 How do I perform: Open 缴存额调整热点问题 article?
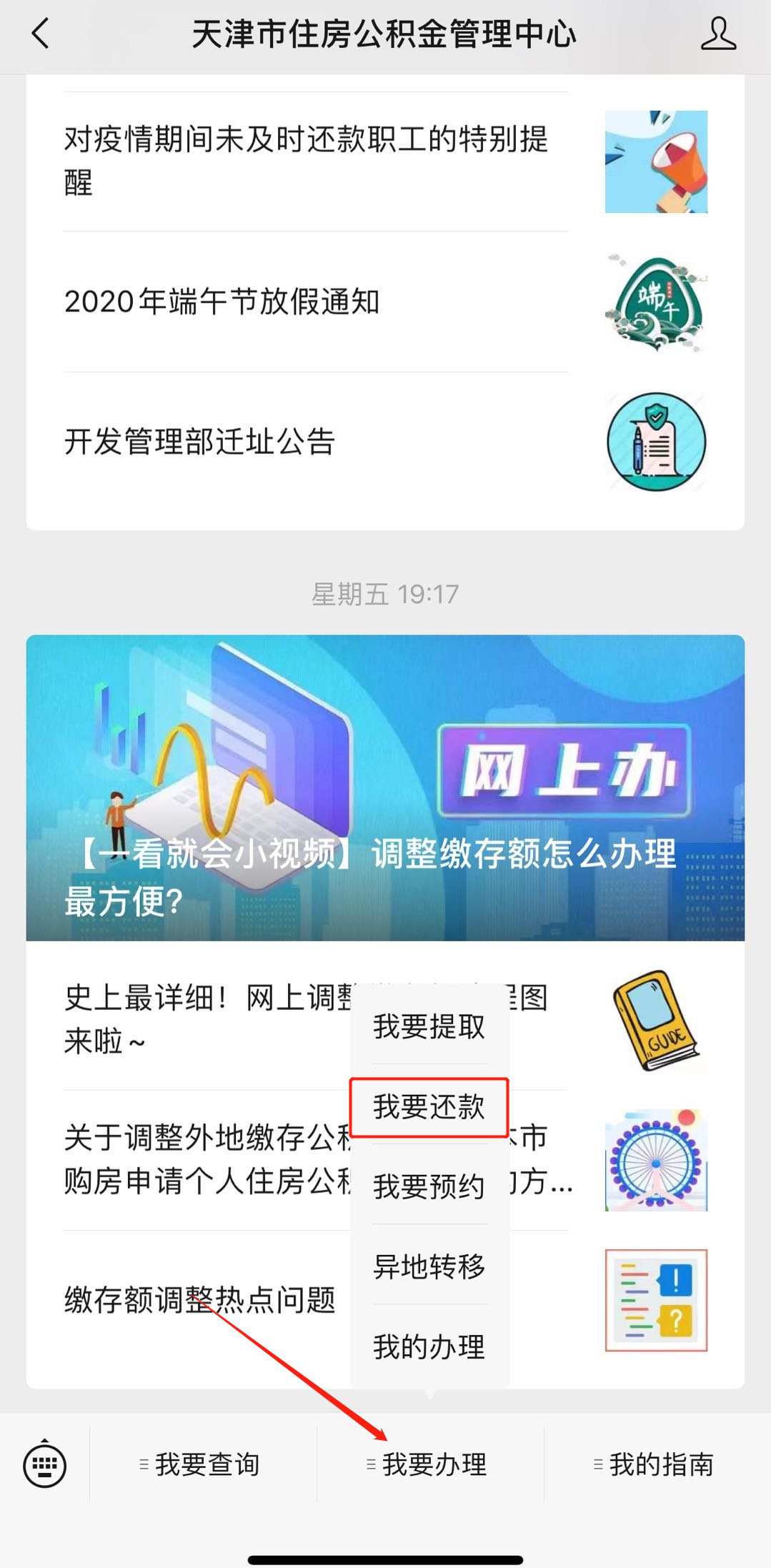200,1300
